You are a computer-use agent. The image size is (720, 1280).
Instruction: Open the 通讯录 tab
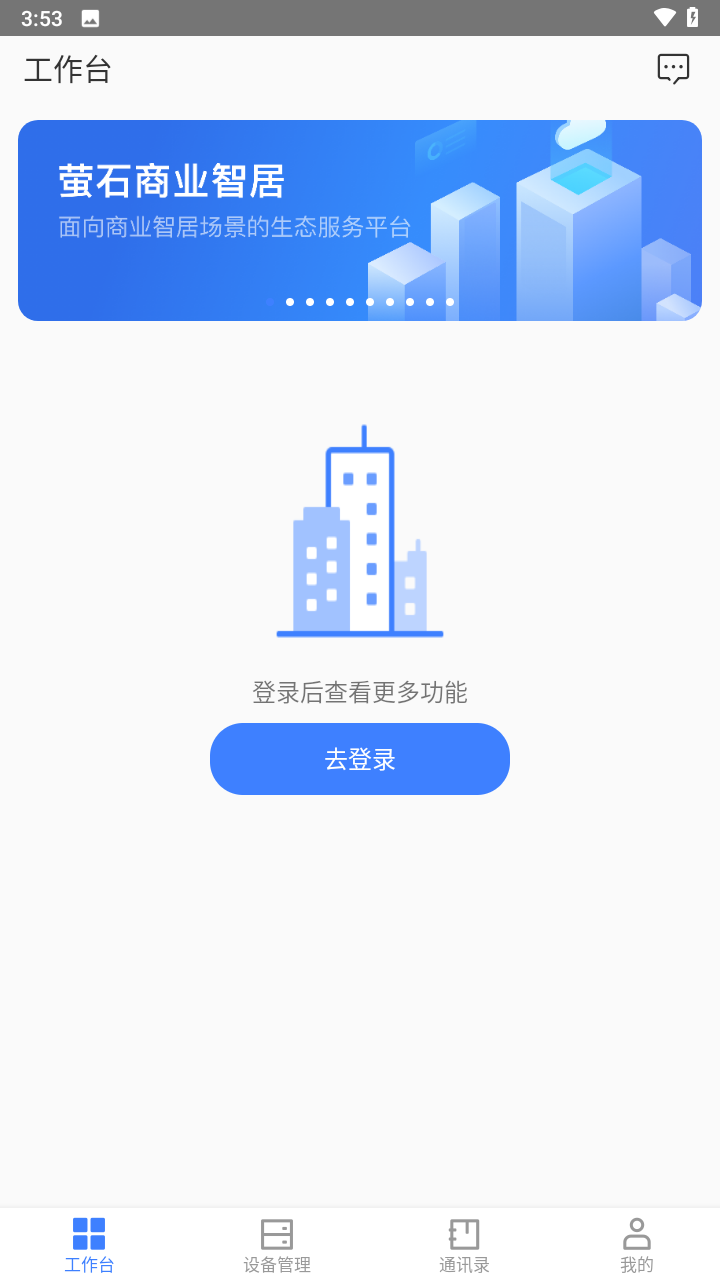coord(463,1244)
